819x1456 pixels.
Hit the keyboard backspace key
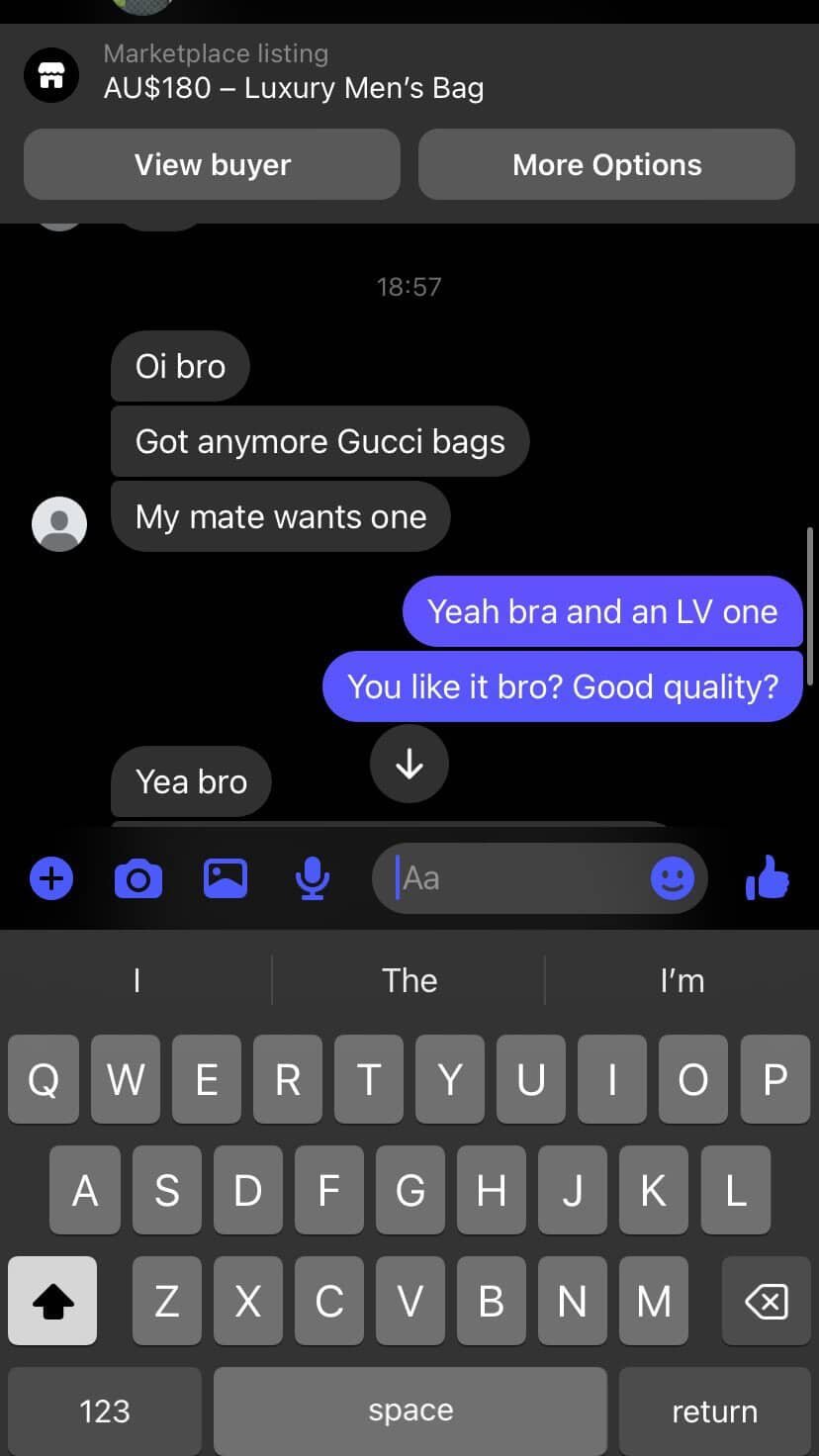[766, 1301]
